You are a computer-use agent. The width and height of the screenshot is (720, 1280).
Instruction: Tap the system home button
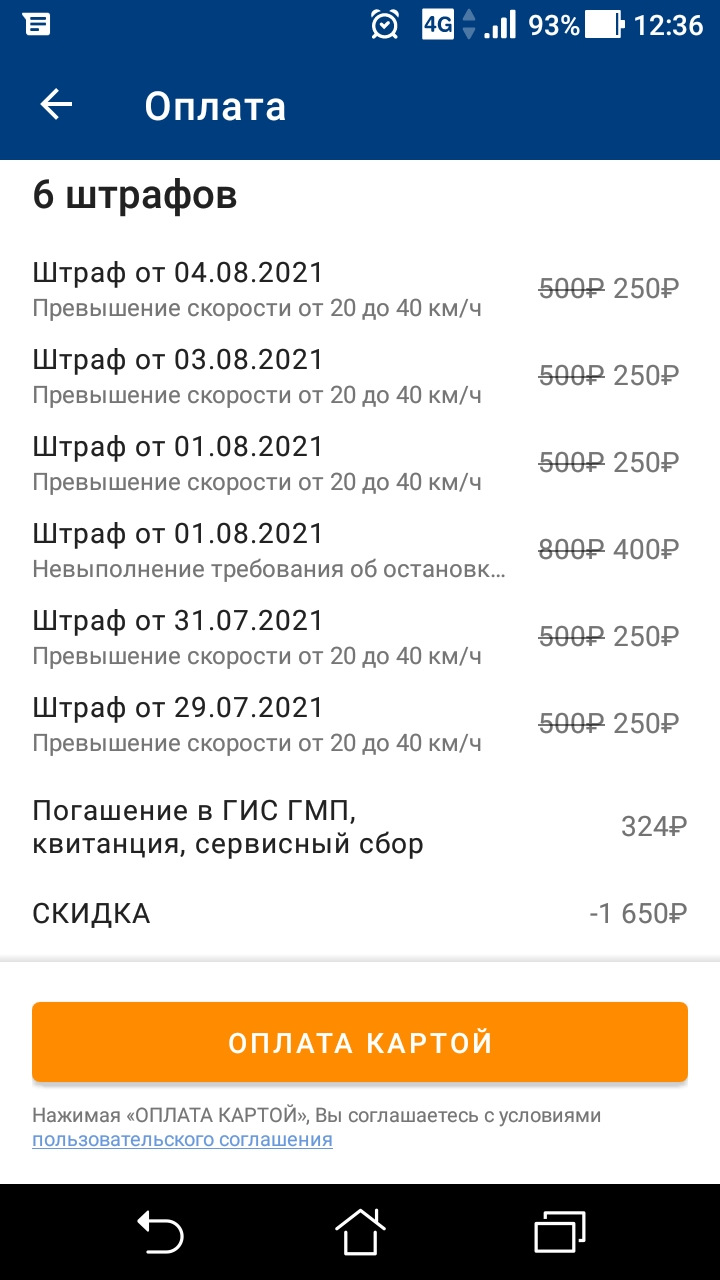click(x=360, y=1231)
